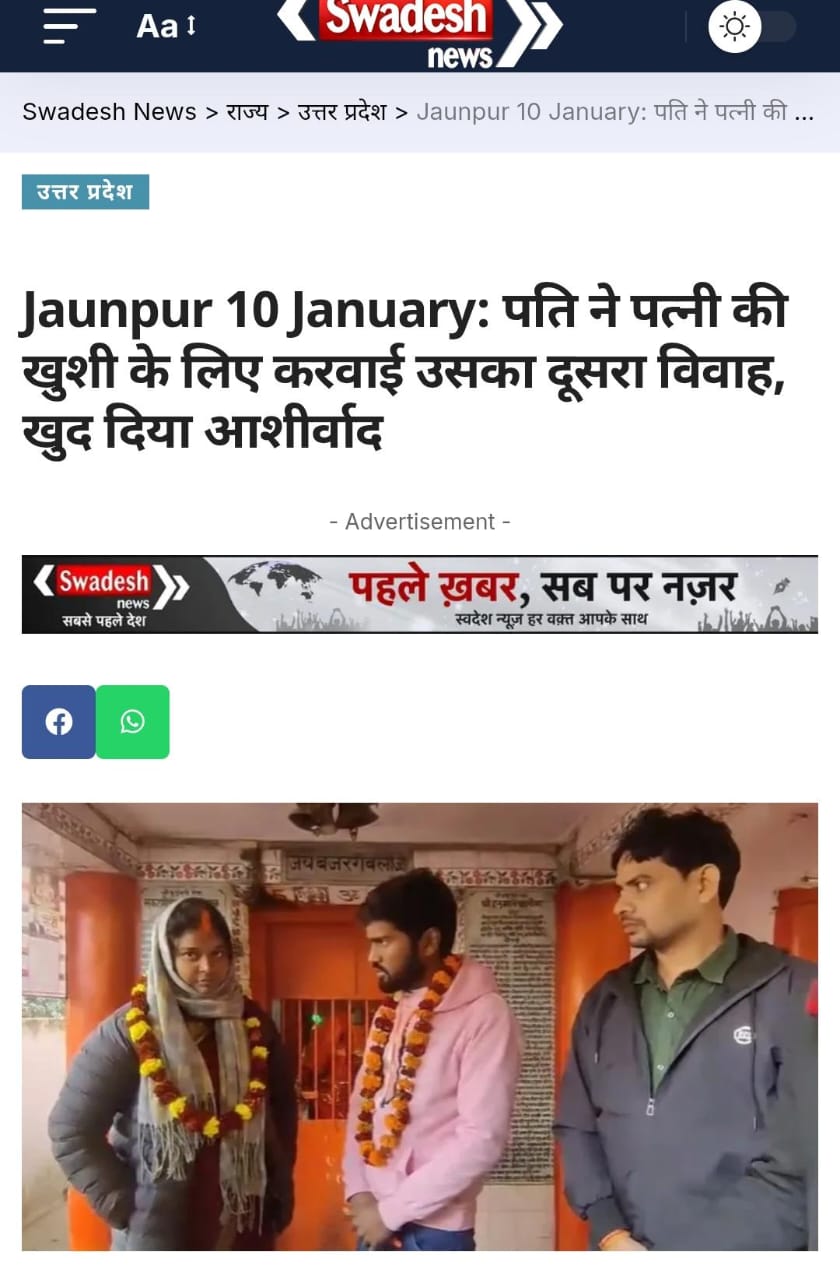840x1280 pixels.
Task: Adjust font size with Aa control
Action: click(166, 26)
